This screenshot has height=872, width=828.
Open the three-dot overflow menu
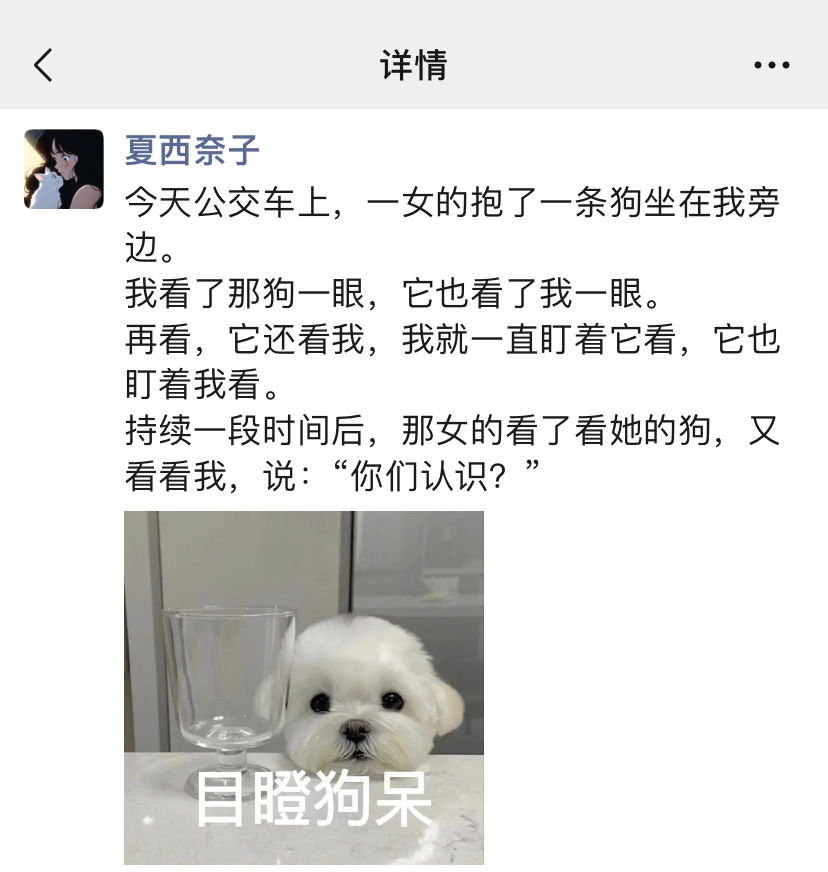[x=771, y=66]
